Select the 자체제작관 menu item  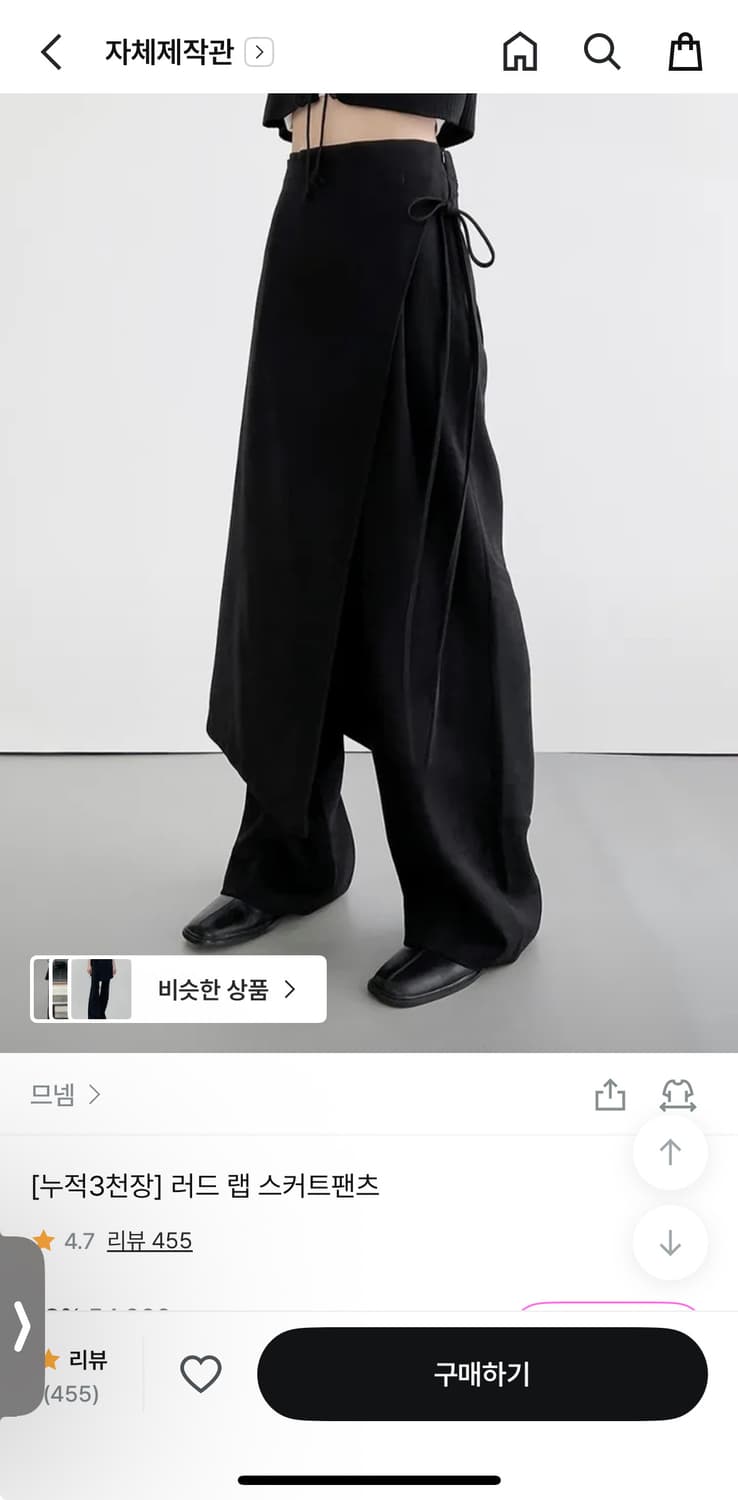(168, 53)
